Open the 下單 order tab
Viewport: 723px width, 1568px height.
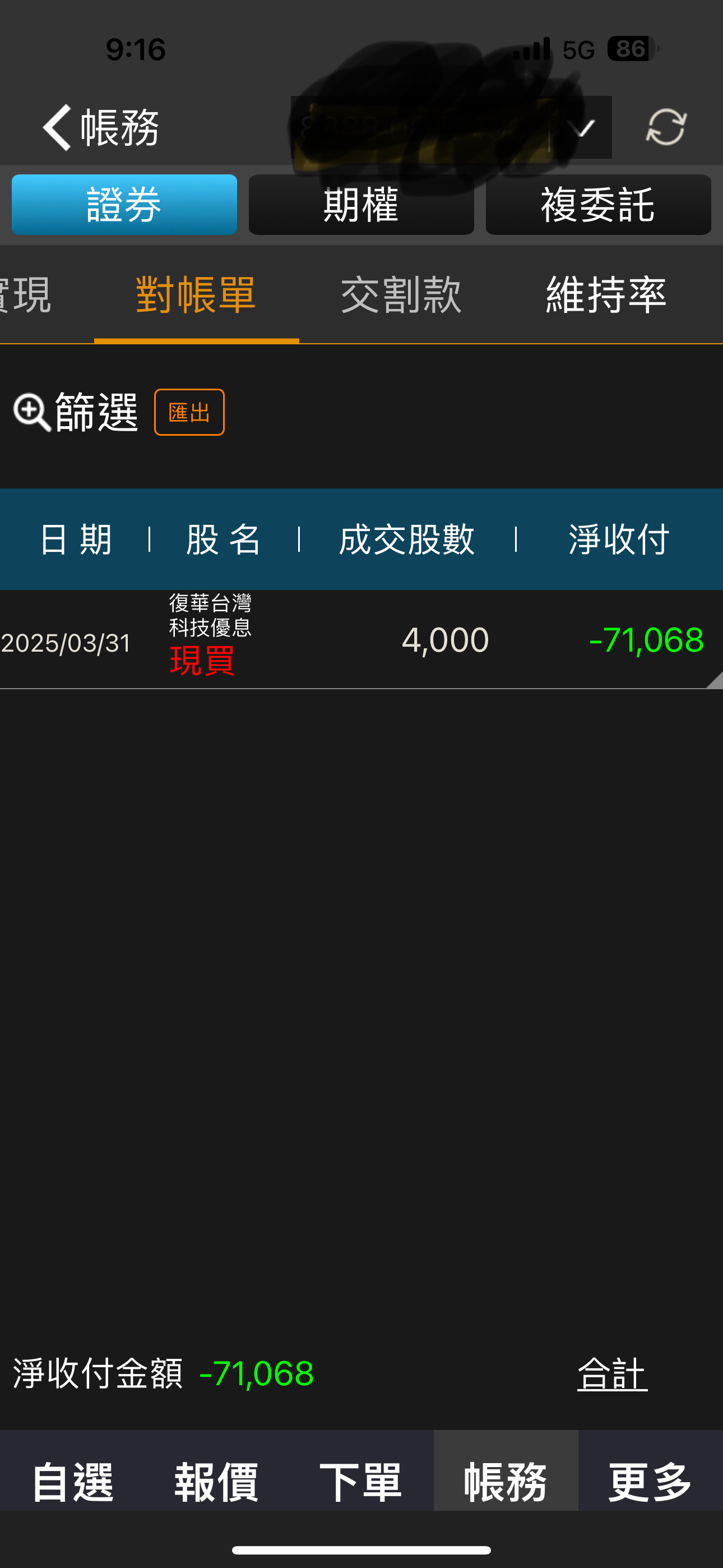[x=361, y=1482]
